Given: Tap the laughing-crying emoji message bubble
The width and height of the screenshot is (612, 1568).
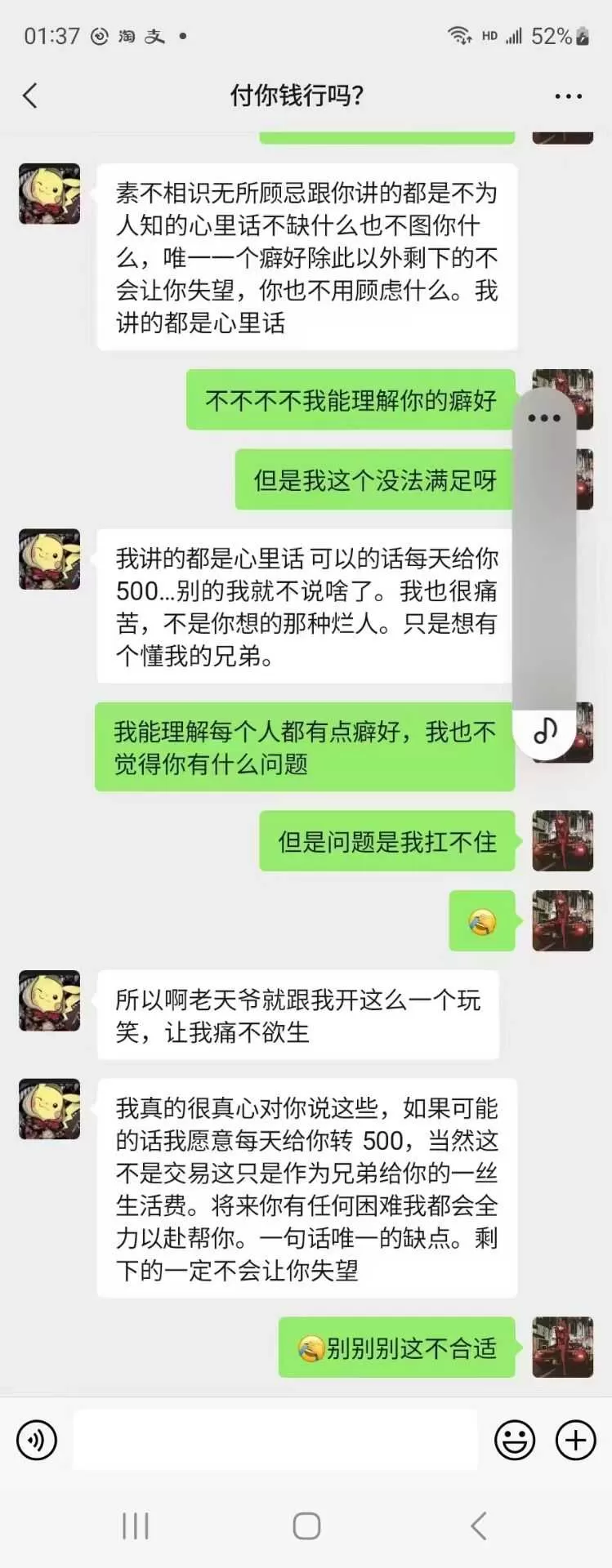Looking at the screenshot, I should [481, 920].
